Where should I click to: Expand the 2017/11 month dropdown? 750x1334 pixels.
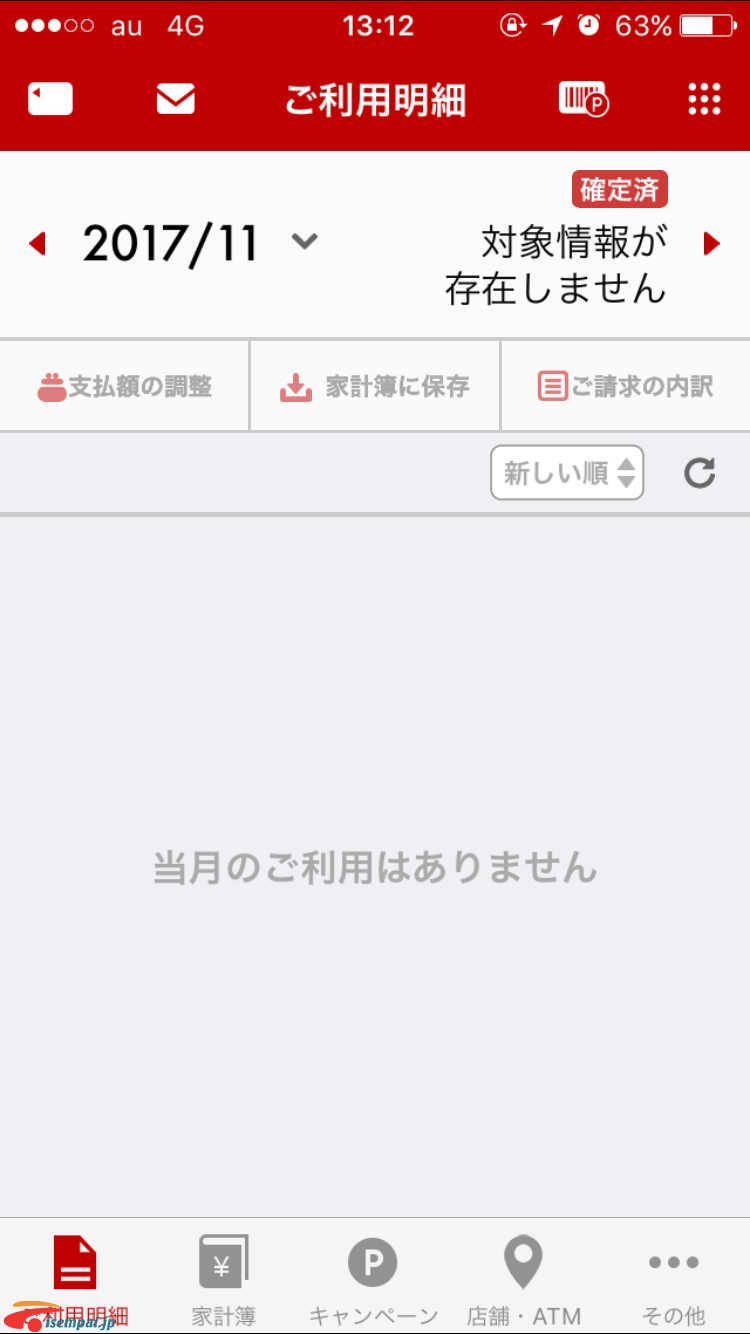click(304, 241)
